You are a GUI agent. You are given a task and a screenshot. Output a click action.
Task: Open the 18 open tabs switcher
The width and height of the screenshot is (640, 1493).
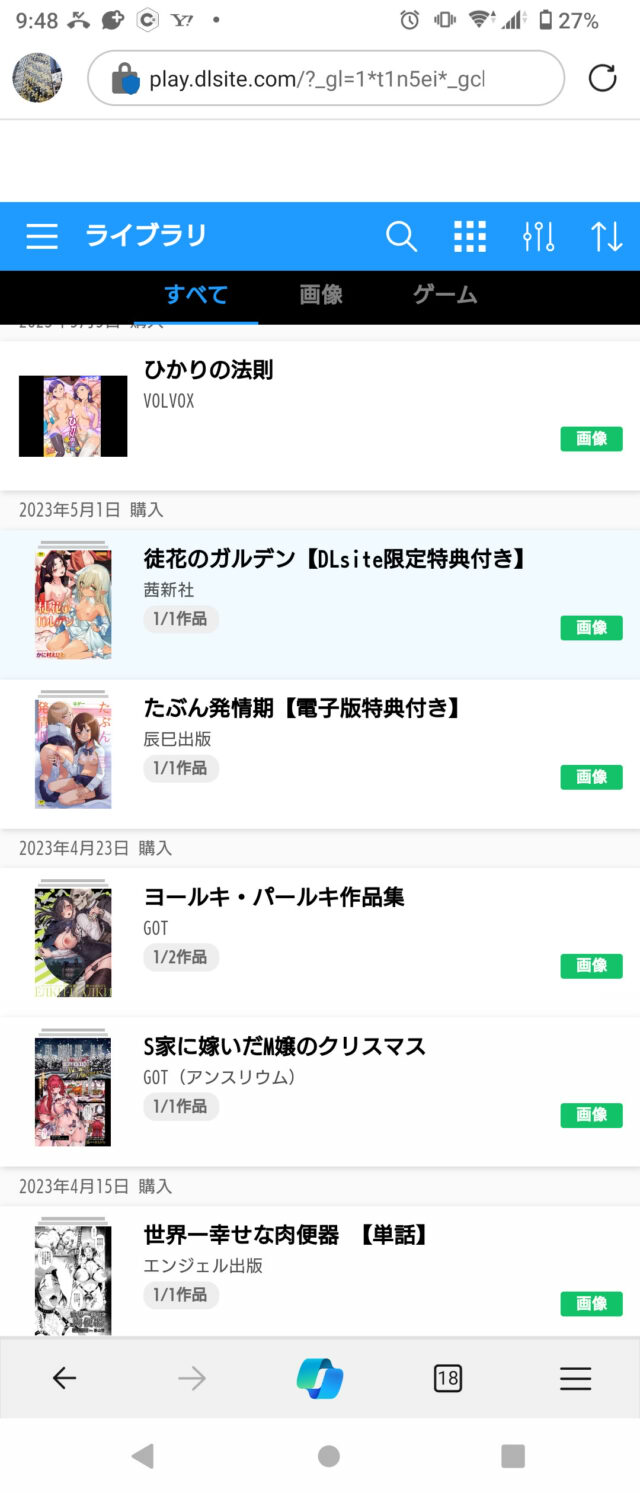447,1378
